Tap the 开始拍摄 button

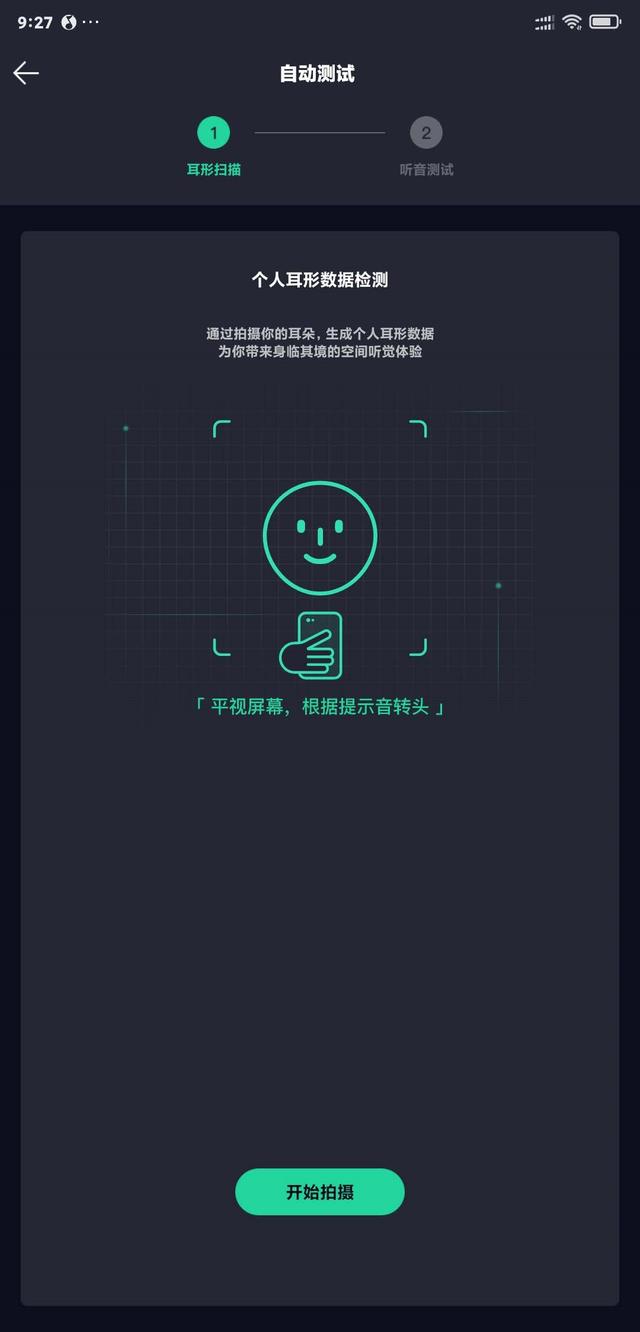pos(319,1192)
